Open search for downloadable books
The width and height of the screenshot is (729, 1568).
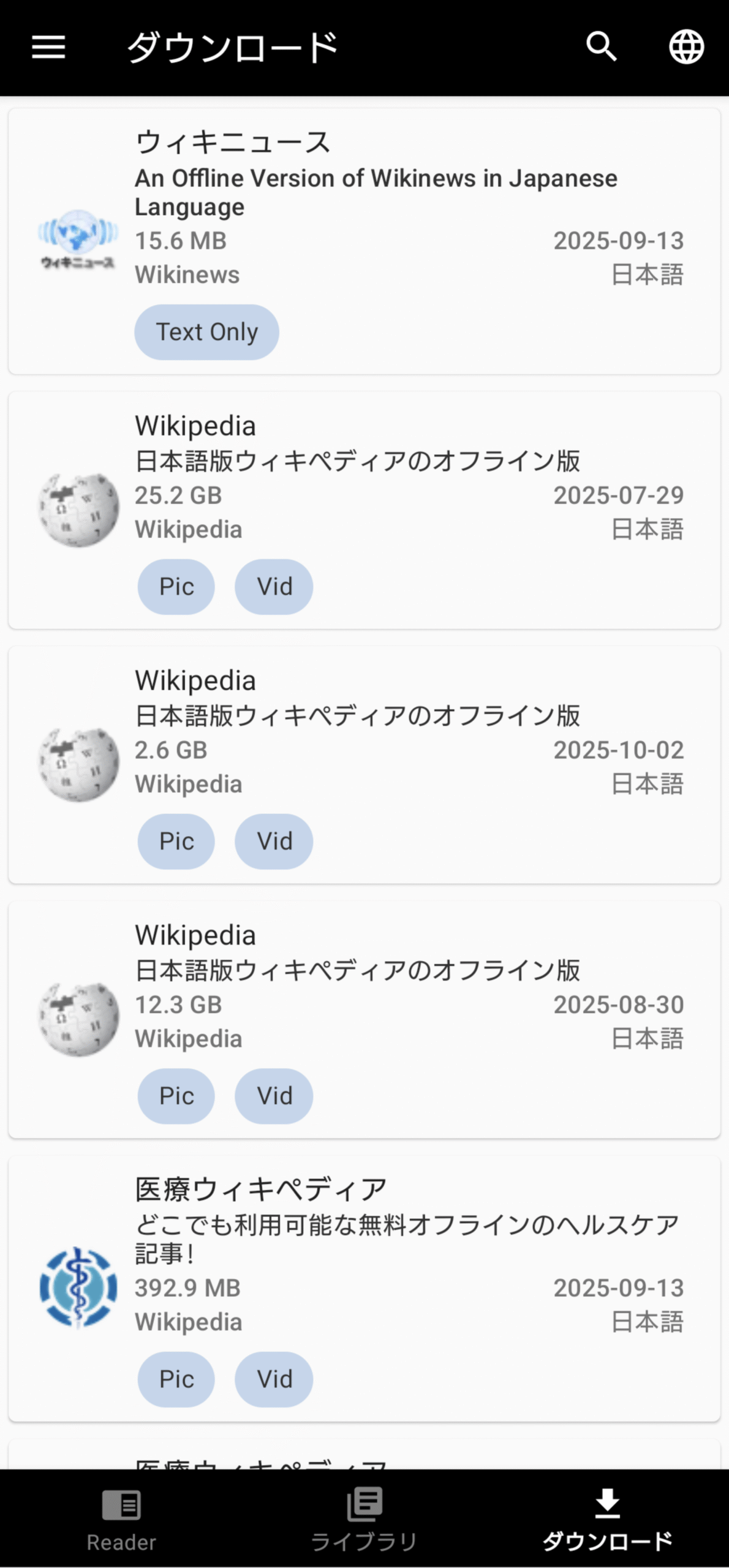[x=601, y=47]
